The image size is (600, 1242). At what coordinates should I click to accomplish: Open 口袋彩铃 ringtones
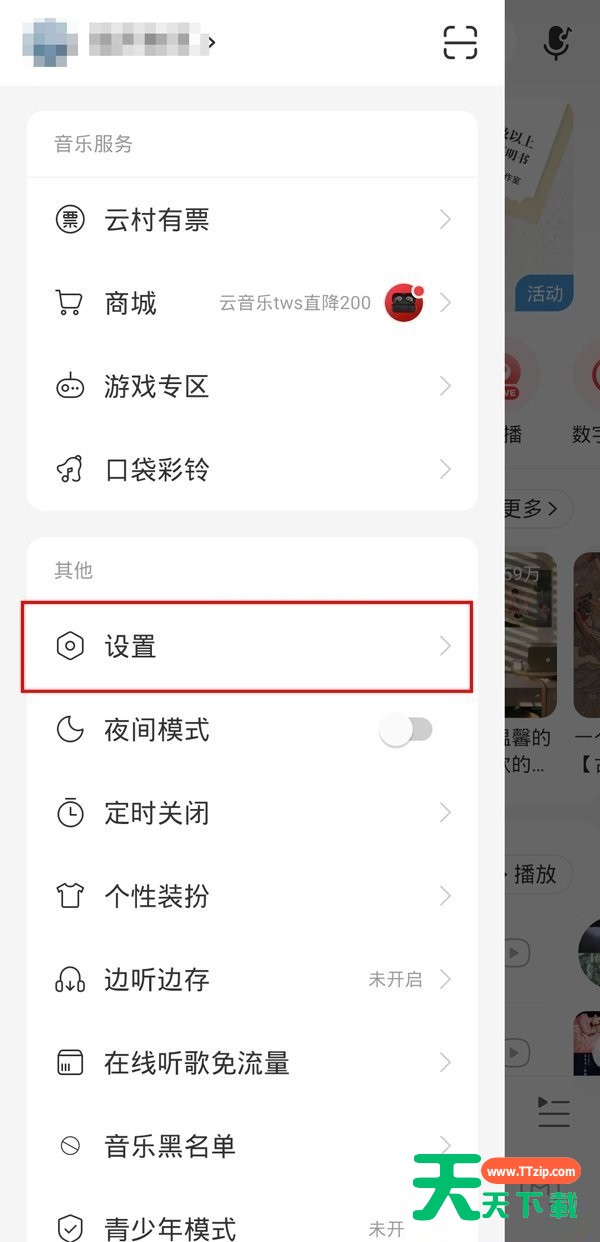[252, 469]
